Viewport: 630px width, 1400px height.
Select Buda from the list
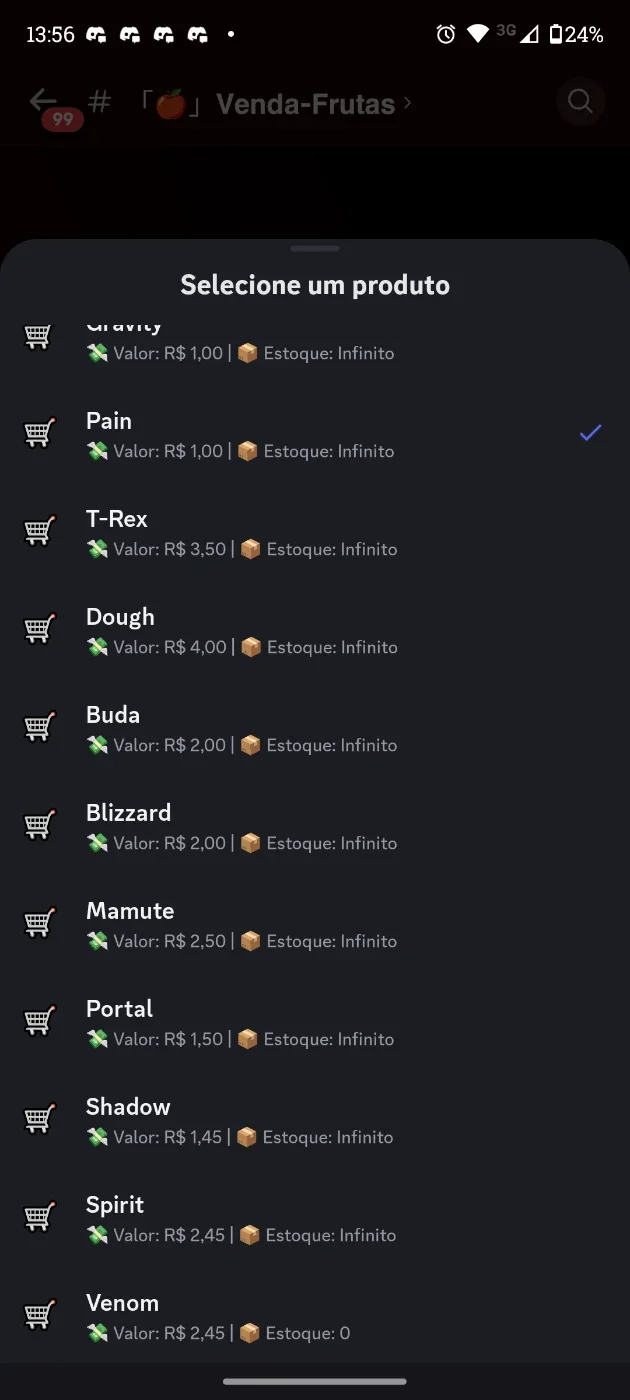point(315,728)
